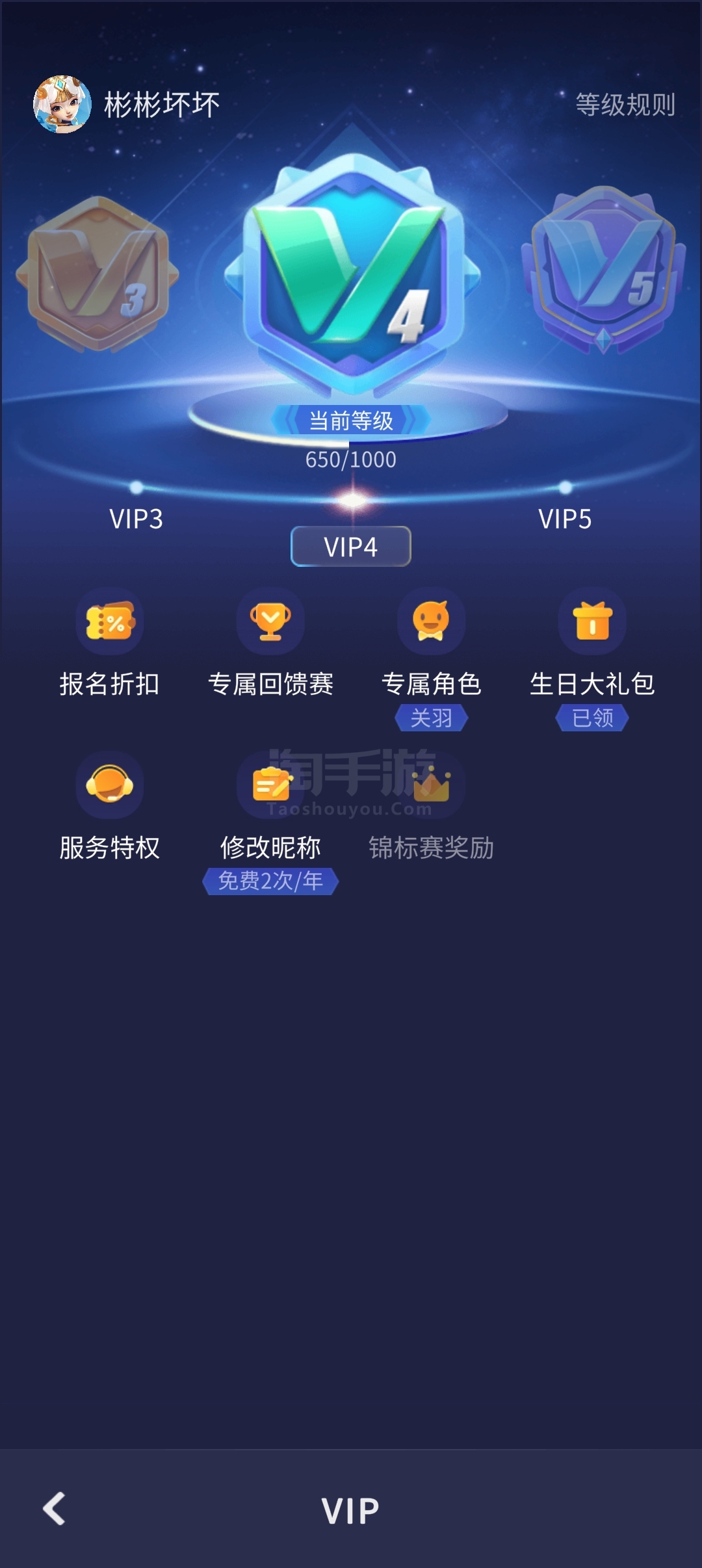This screenshot has width=702, height=1568.
Task: Select the VIP3 badge
Action: point(97,274)
